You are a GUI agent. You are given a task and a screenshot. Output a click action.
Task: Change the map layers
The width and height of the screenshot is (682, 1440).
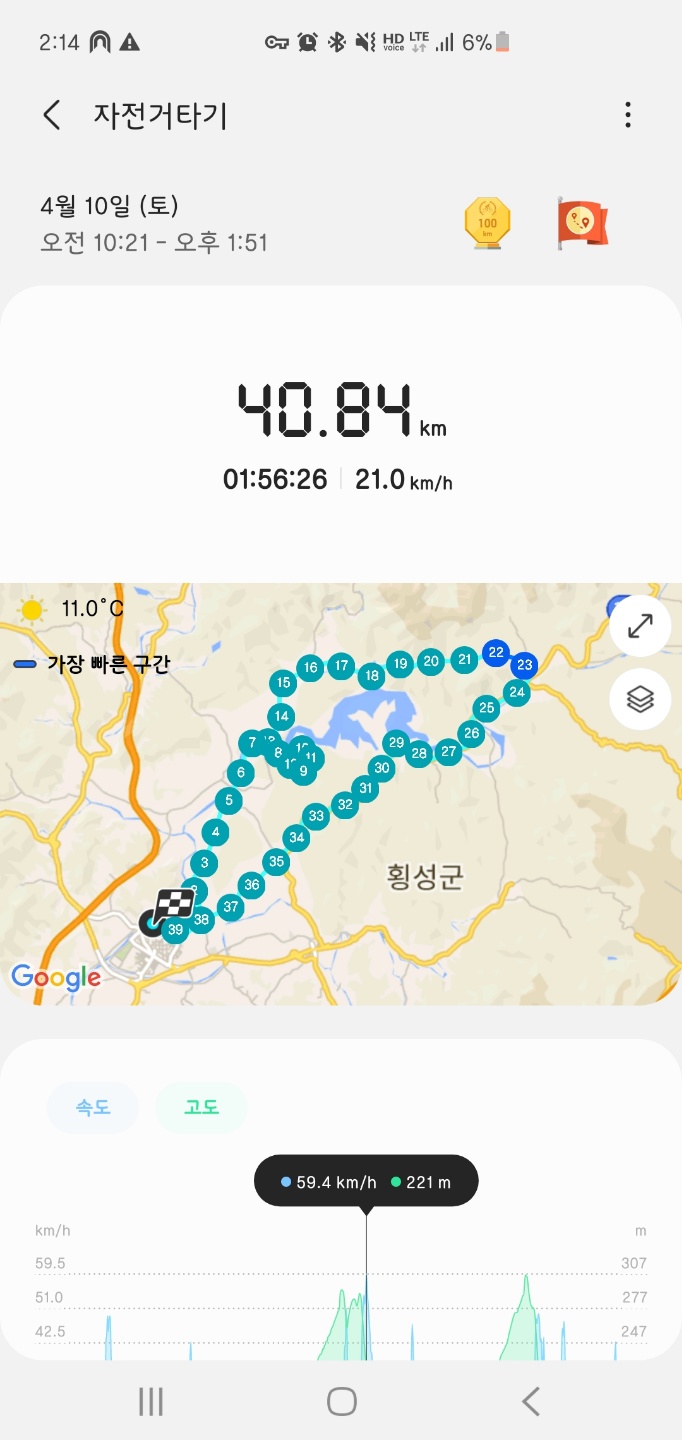click(640, 699)
